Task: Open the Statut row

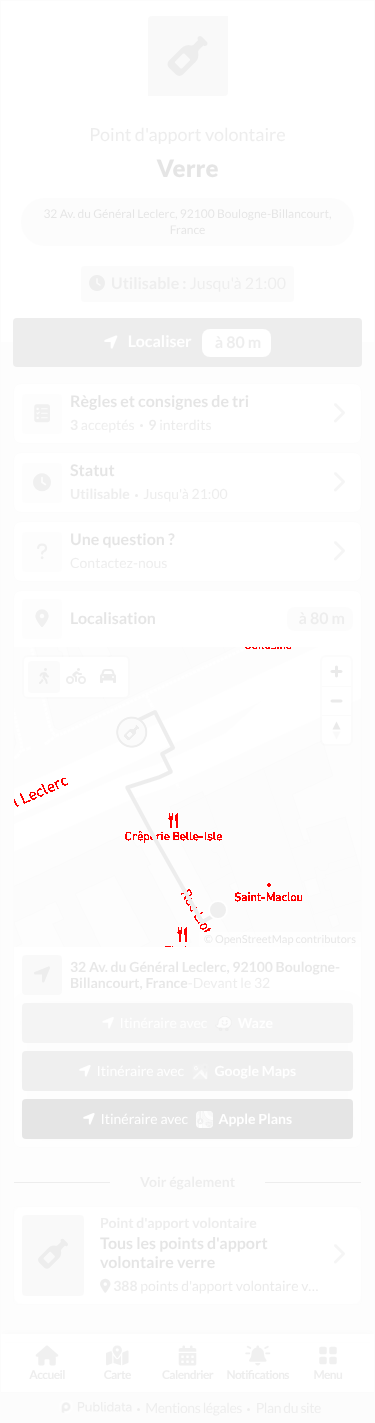Action: coord(187,482)
